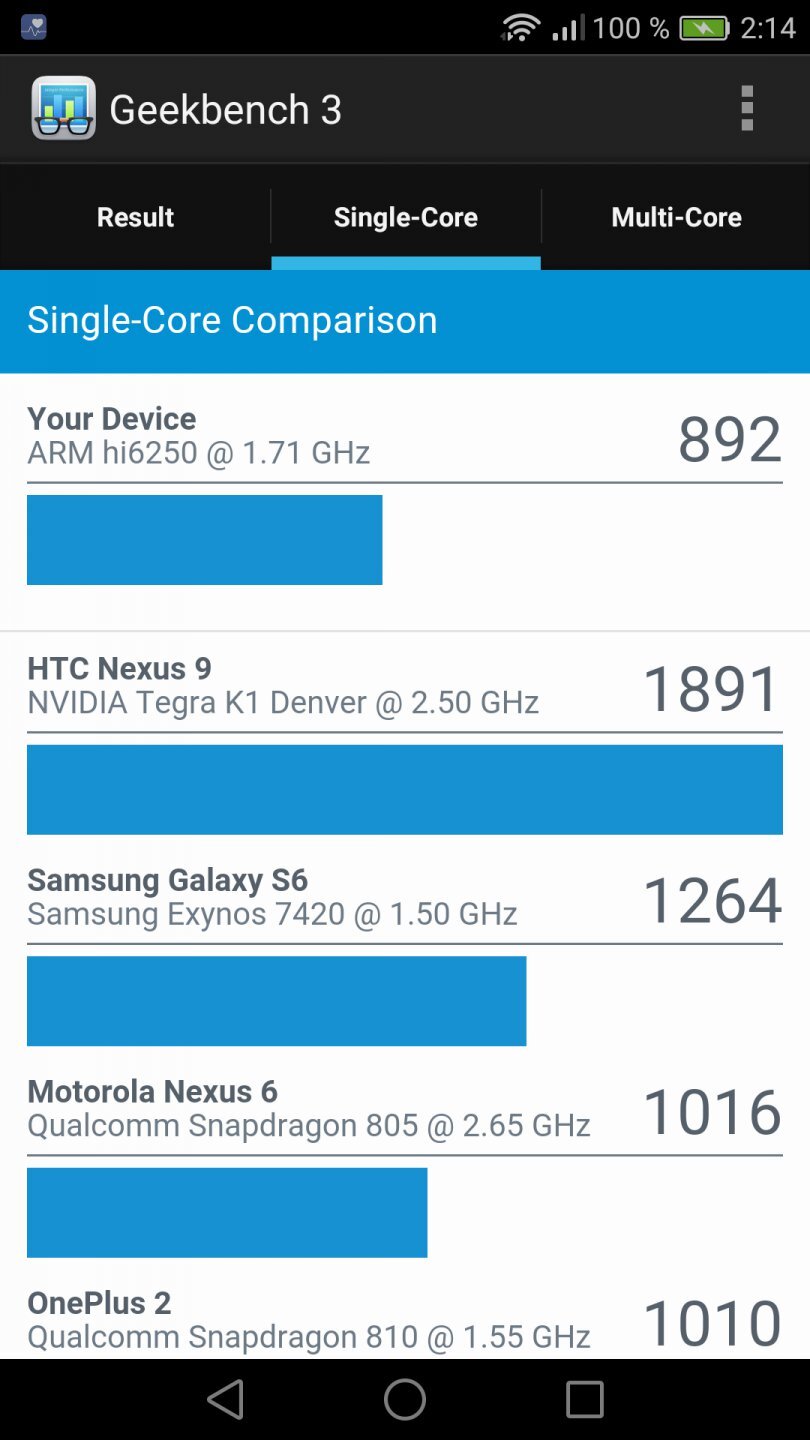Tap the Single-Core Comparison header
The height and width of the screenshot is (1440, 810).
pos(232,320)
